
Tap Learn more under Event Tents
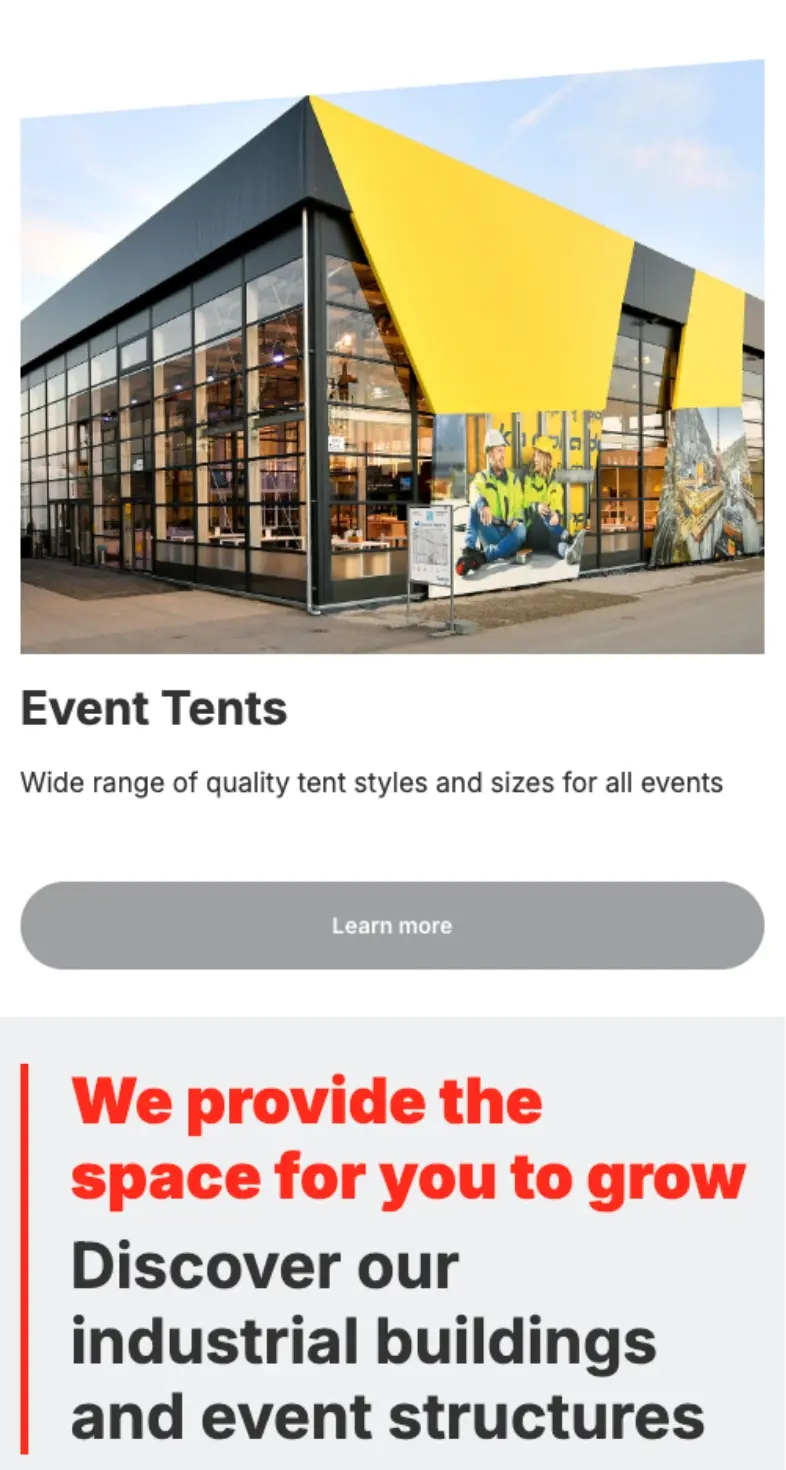[392, 925]
